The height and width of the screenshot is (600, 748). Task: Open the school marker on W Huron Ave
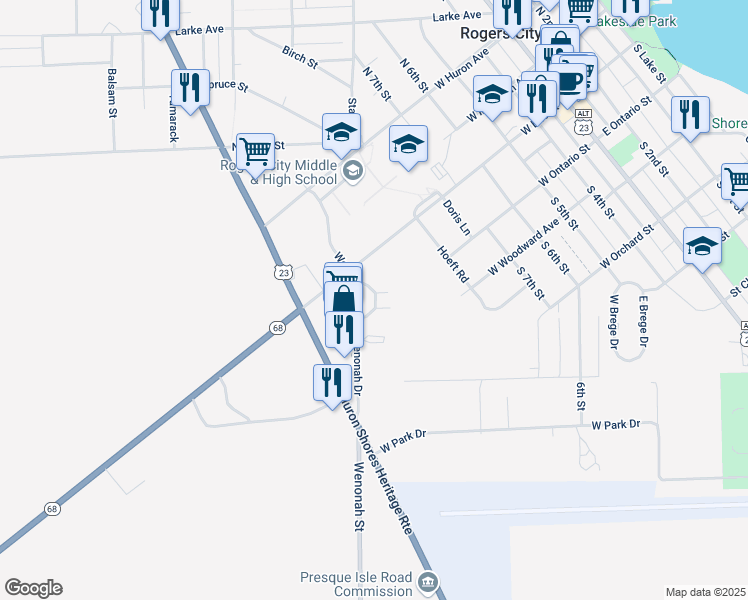pyautogui.click(x=492, y=94)
